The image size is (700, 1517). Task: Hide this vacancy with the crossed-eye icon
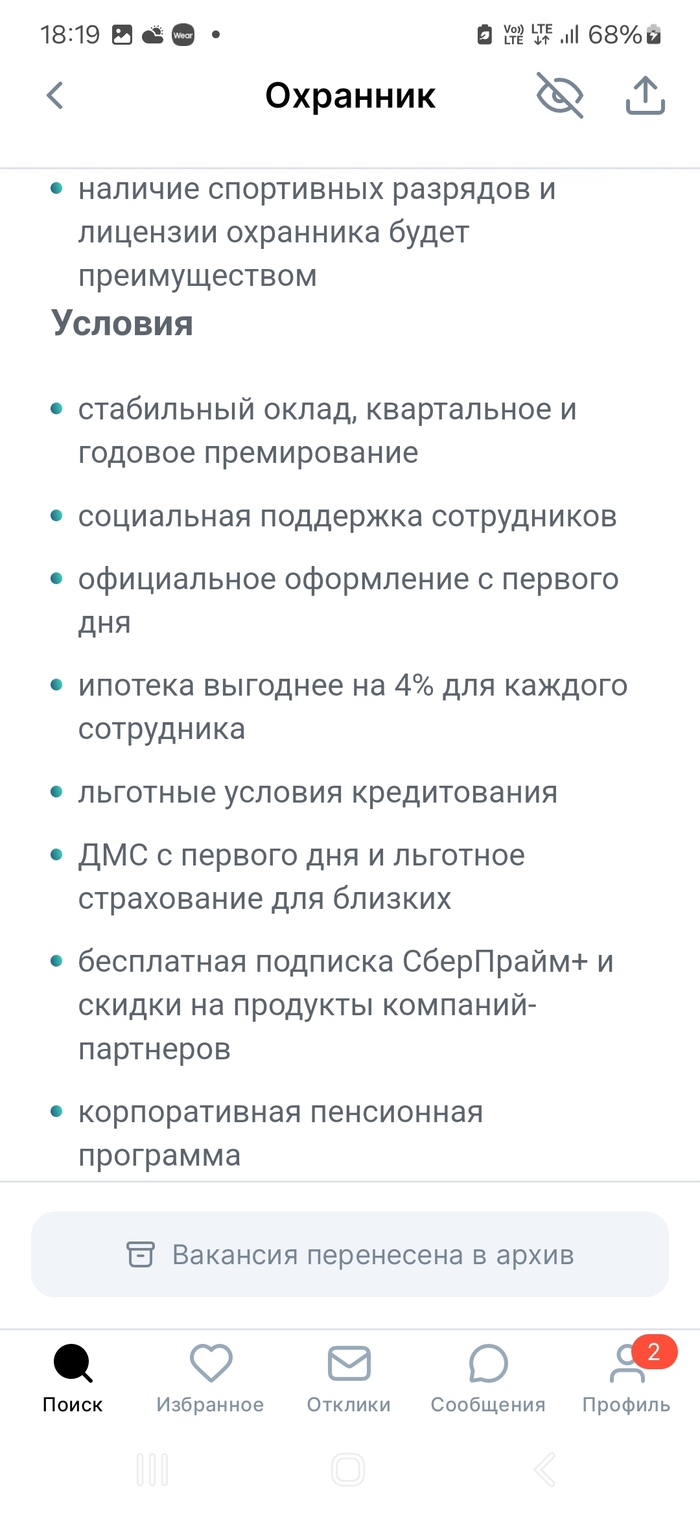point(560,96)
